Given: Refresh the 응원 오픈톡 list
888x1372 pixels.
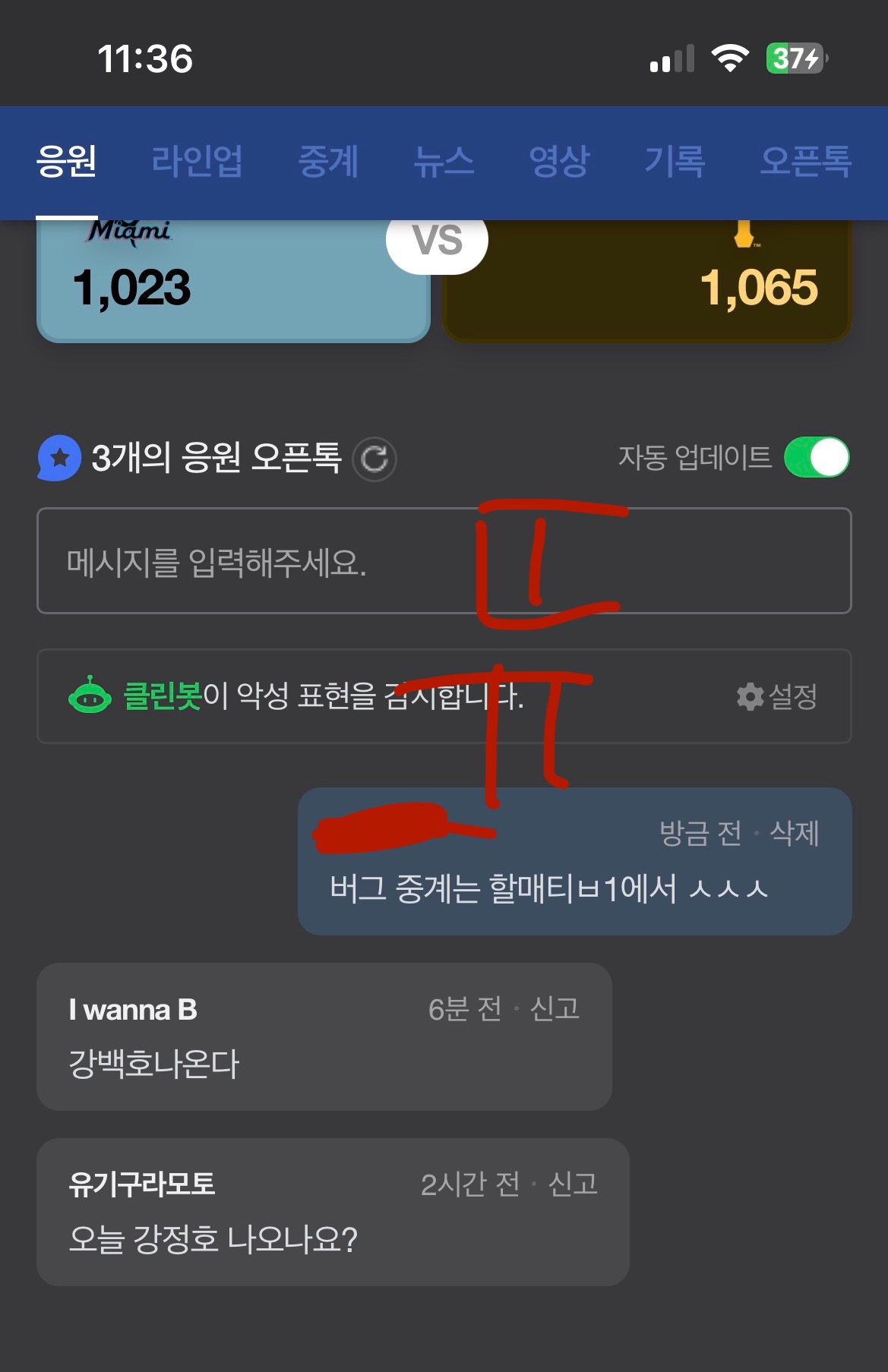Looking at the screenshot, I should click(x=374, y=459).
